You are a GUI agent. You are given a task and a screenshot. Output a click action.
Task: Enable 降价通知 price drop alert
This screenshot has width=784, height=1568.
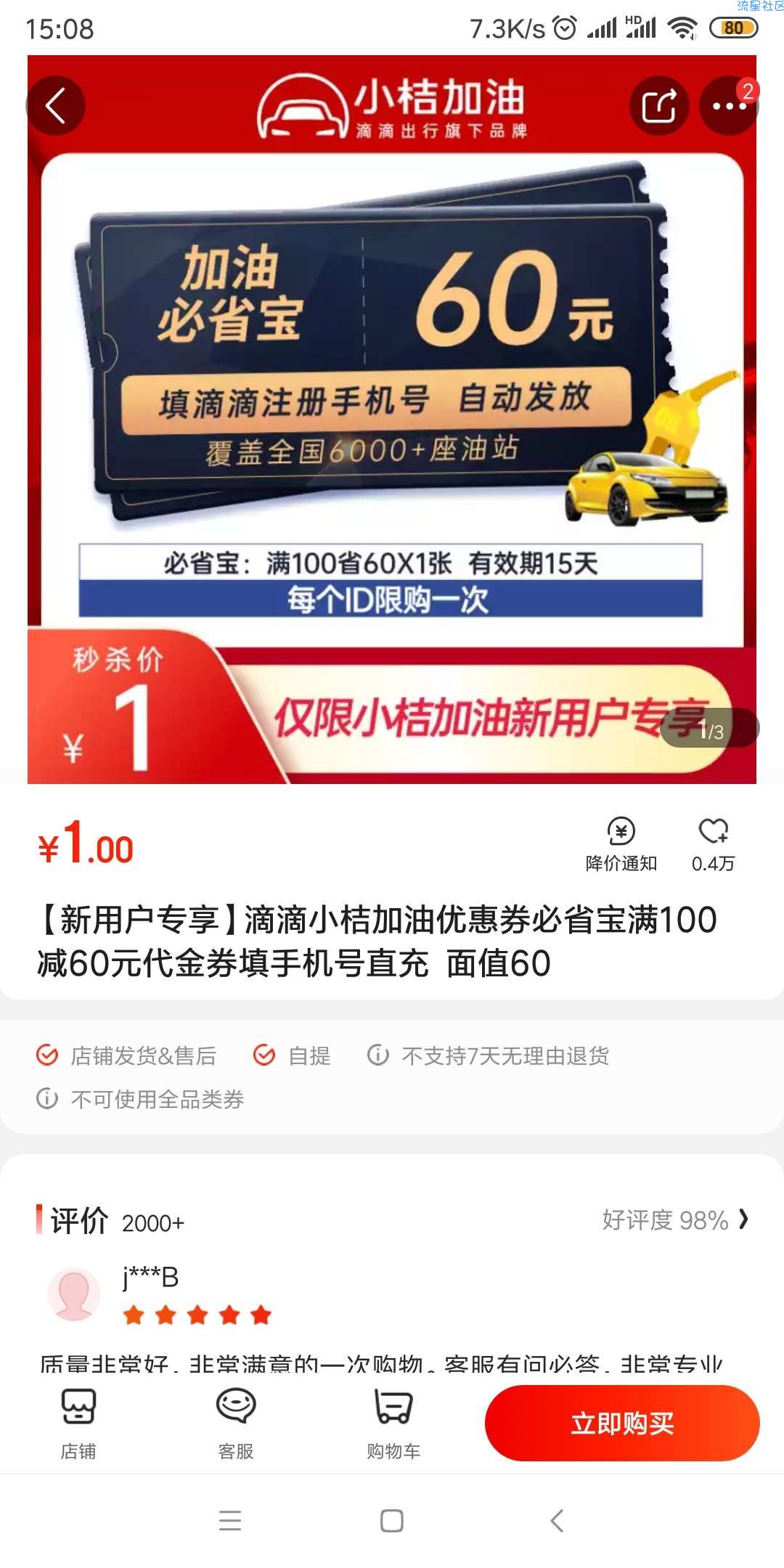[621, 844]
